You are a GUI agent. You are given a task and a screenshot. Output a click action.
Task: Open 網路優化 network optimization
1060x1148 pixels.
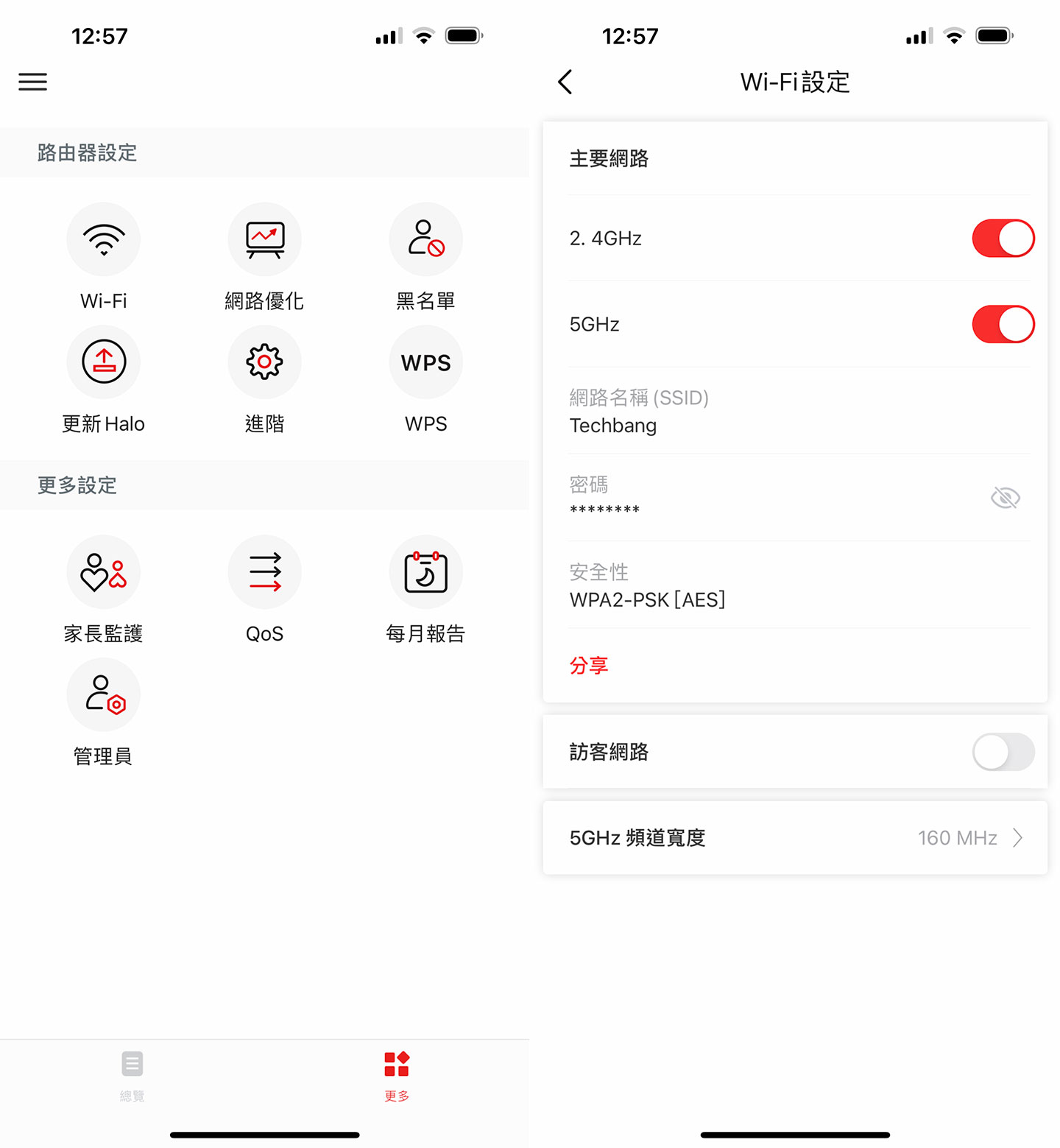tap(264, 240)
